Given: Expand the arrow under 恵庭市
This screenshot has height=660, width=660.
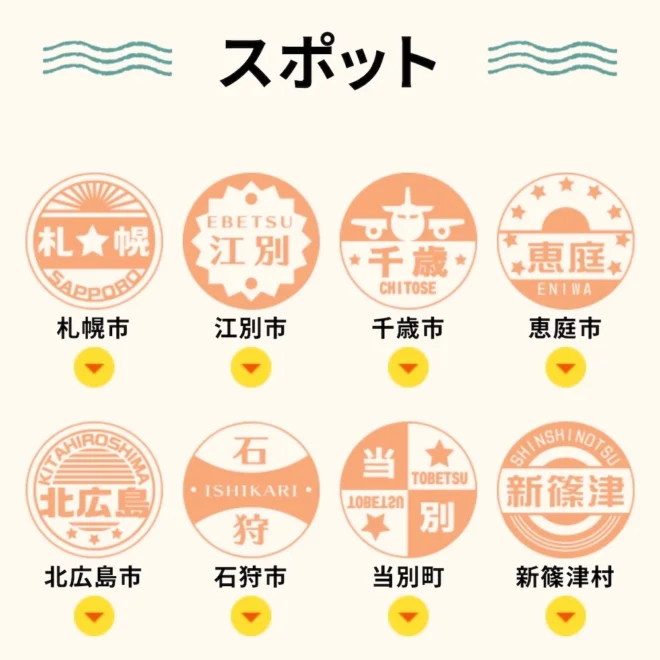Looking at the screenshot, I should click(x=565, y=368).
